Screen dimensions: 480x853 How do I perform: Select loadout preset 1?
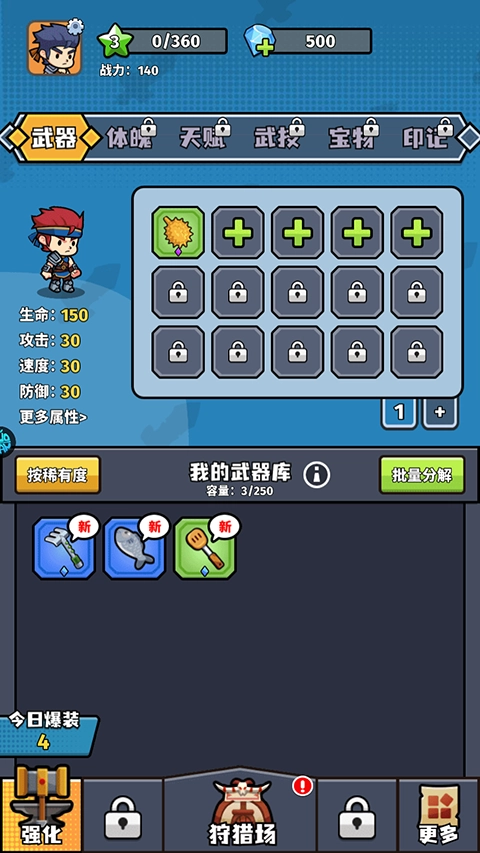pos(399,413)
